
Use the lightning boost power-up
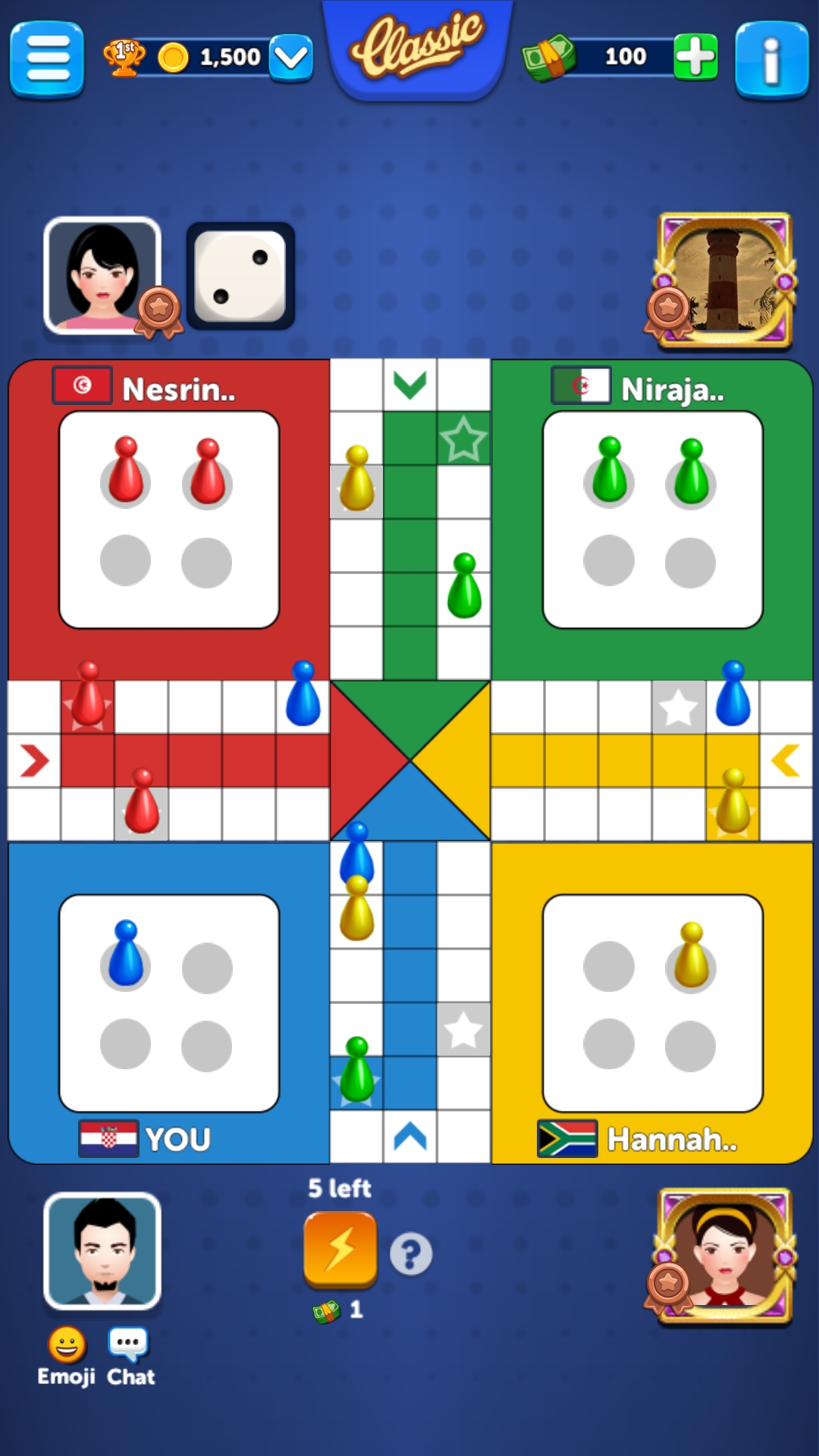pos(340,1249)
